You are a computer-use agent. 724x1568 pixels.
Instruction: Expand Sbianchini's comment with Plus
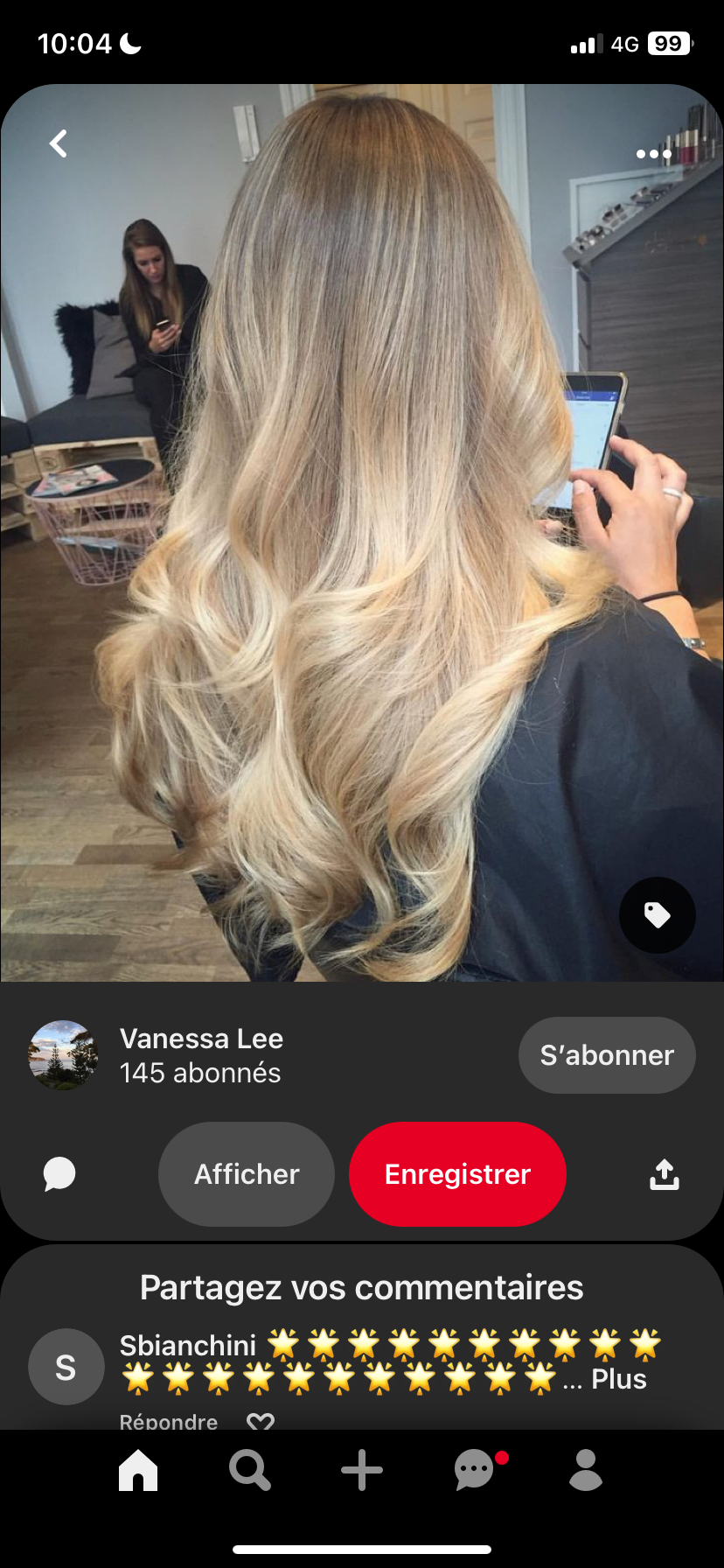[x=618, y=1379]
